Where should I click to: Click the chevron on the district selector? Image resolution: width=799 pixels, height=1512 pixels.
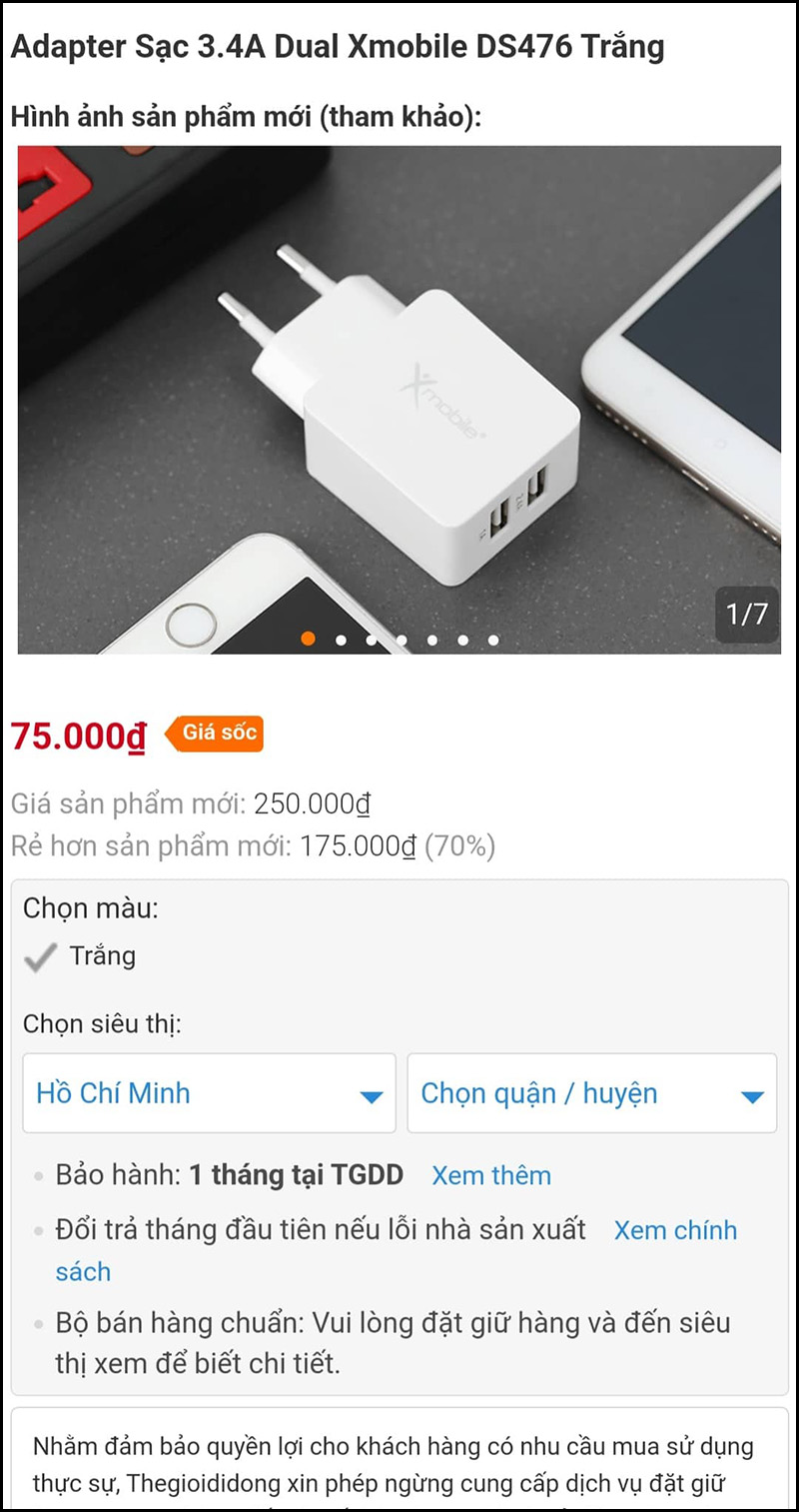pos(754,1093)
